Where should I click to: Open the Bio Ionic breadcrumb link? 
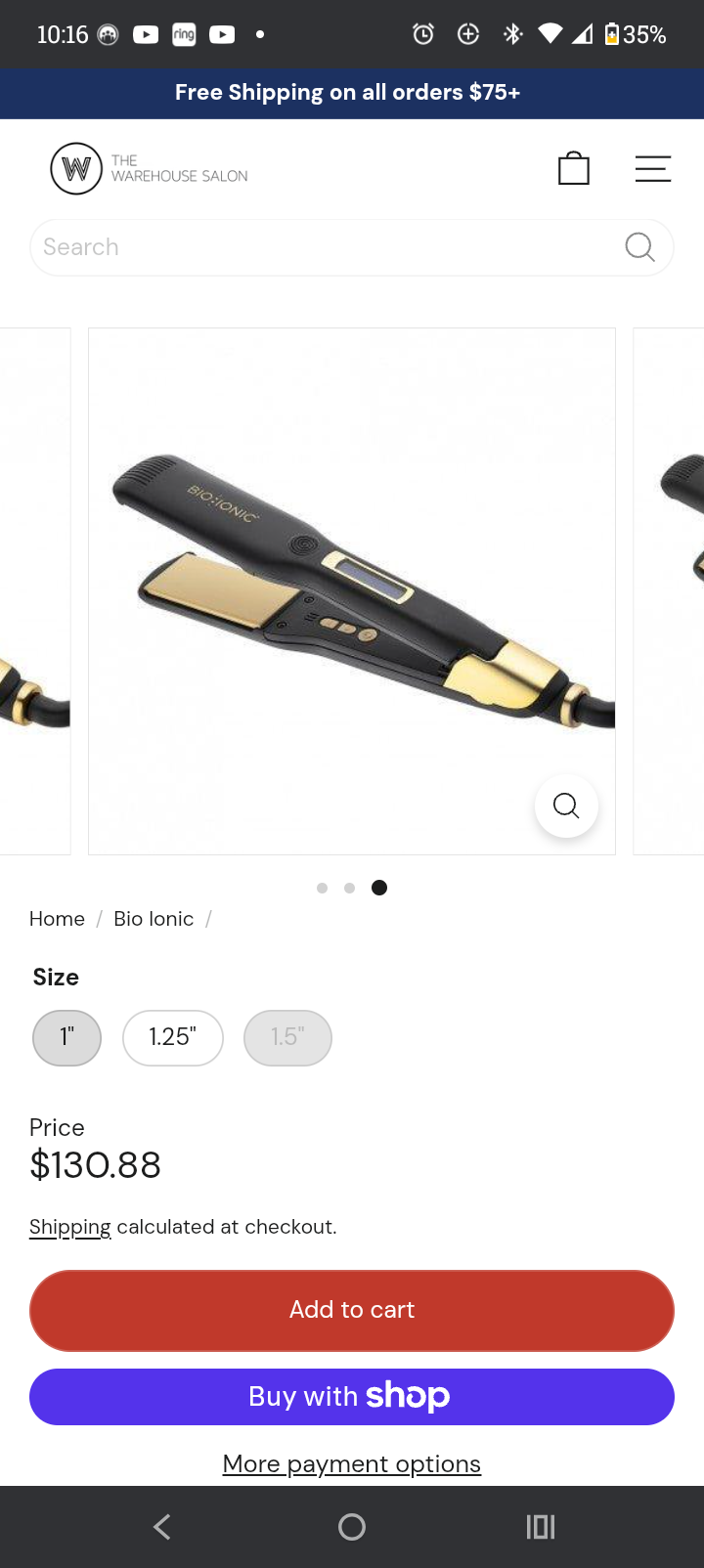(154, 919)
